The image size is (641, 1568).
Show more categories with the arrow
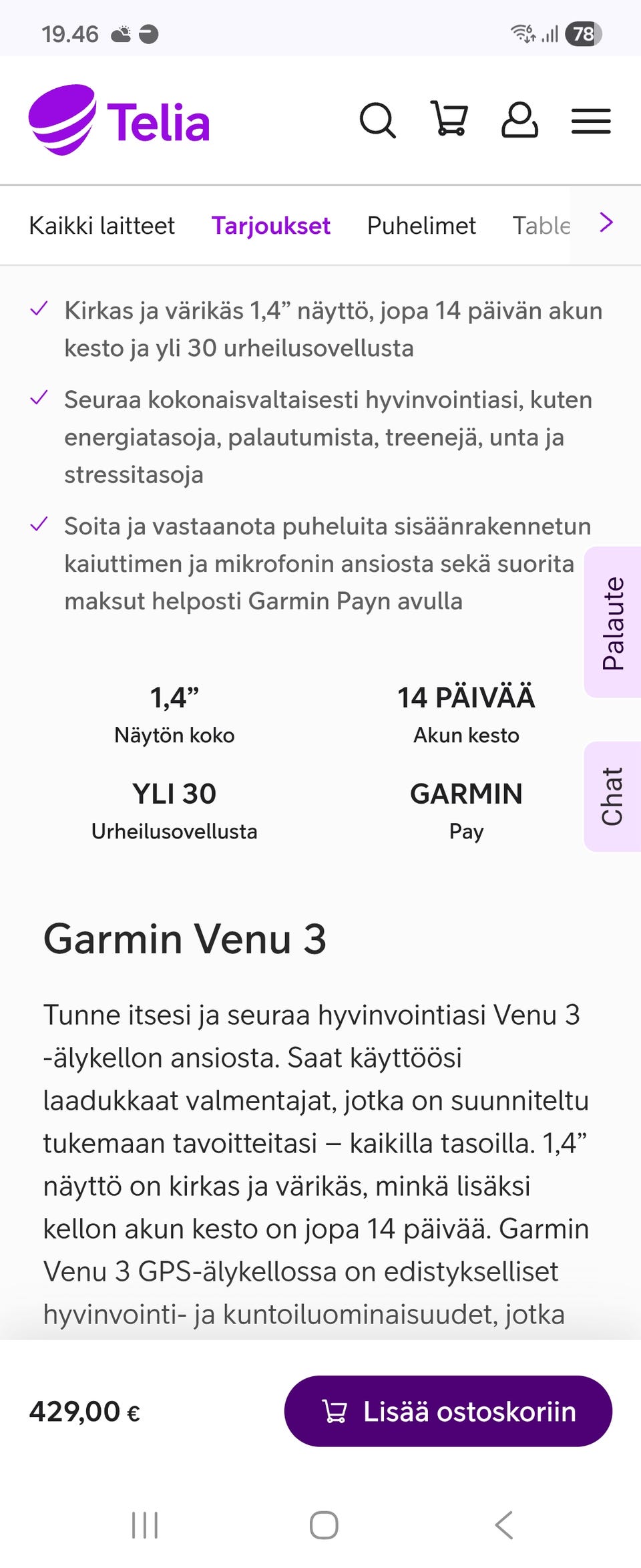click(606, 222)
